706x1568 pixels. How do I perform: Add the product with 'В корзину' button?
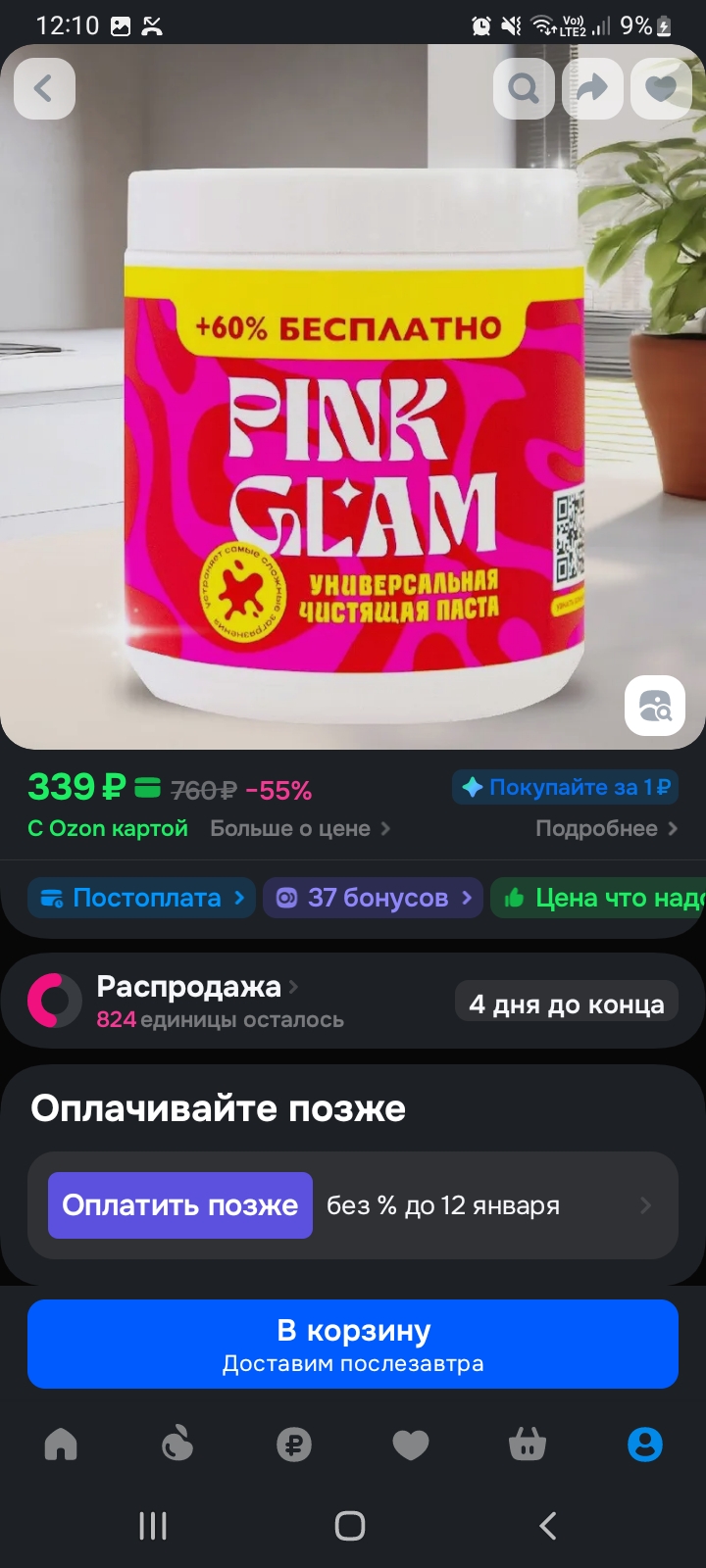coord(353,1344)
